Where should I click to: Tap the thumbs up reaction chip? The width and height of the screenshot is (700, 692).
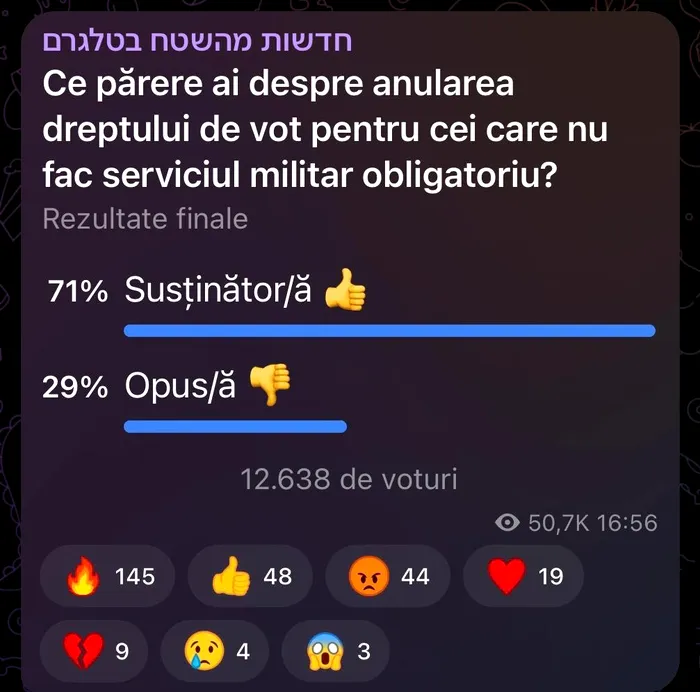pyautogui.click(x=250, y=577)
